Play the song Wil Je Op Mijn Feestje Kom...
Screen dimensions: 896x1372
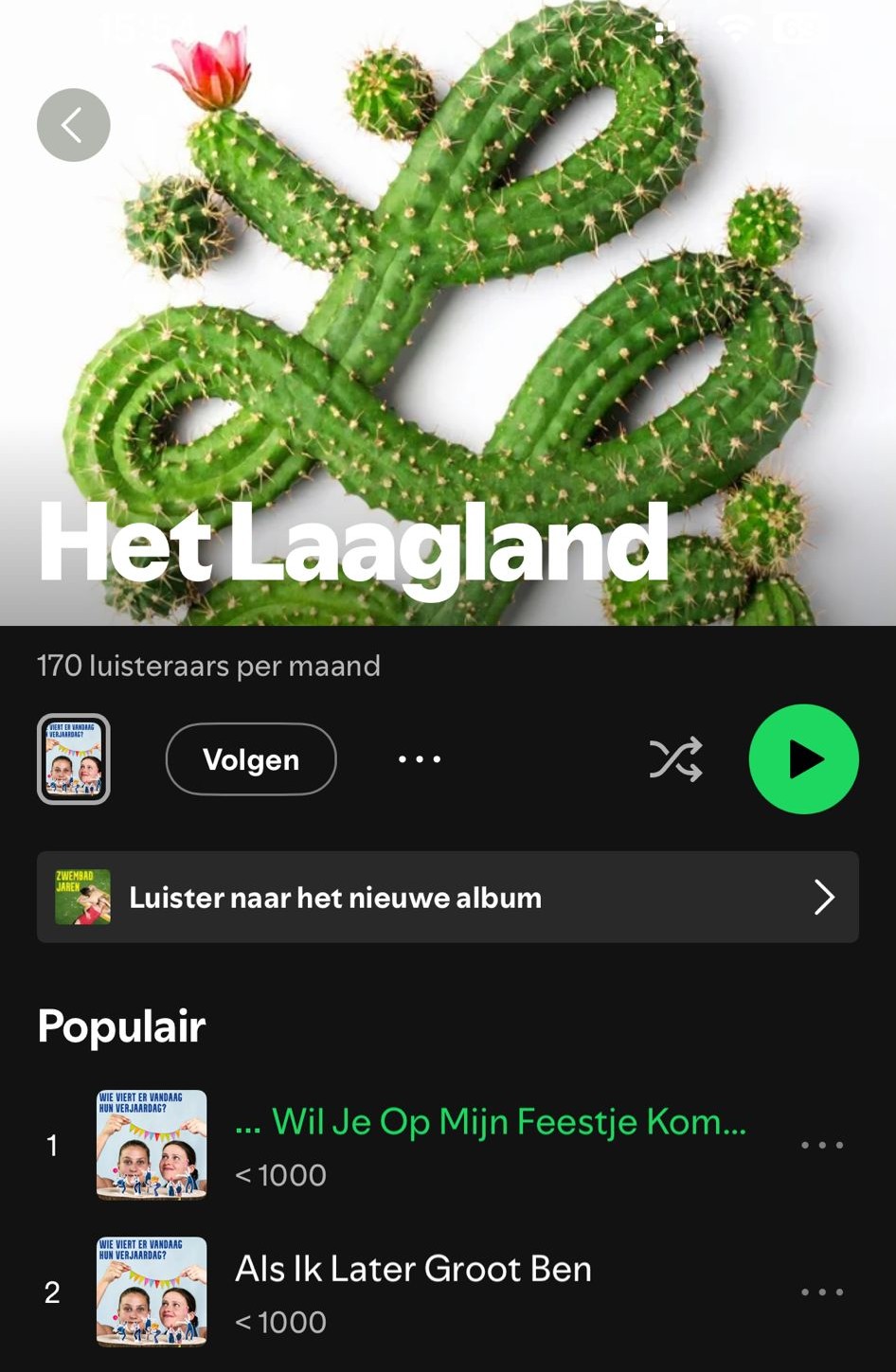(489, 1123)
